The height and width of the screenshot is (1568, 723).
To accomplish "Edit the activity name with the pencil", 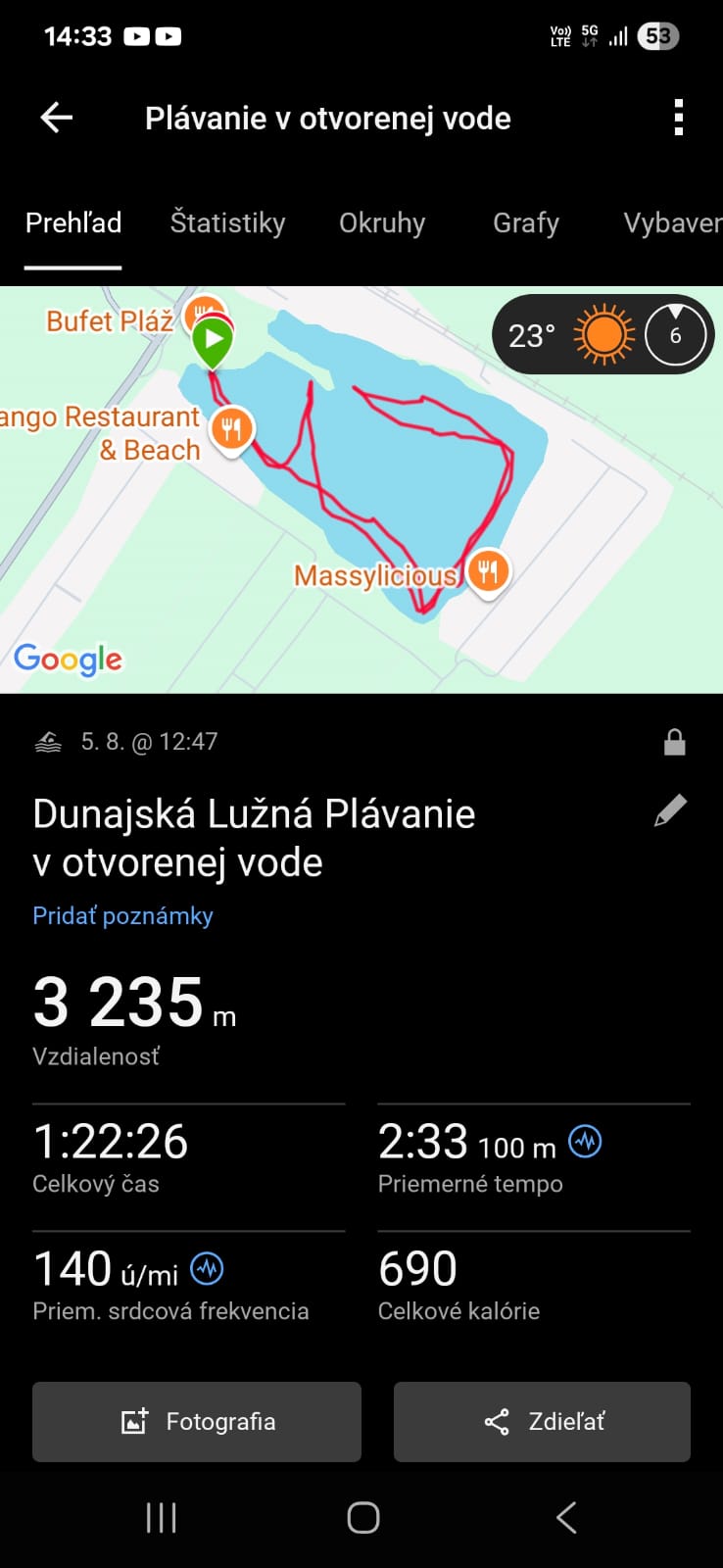I will pyautogui.click(x=670, y=811).
